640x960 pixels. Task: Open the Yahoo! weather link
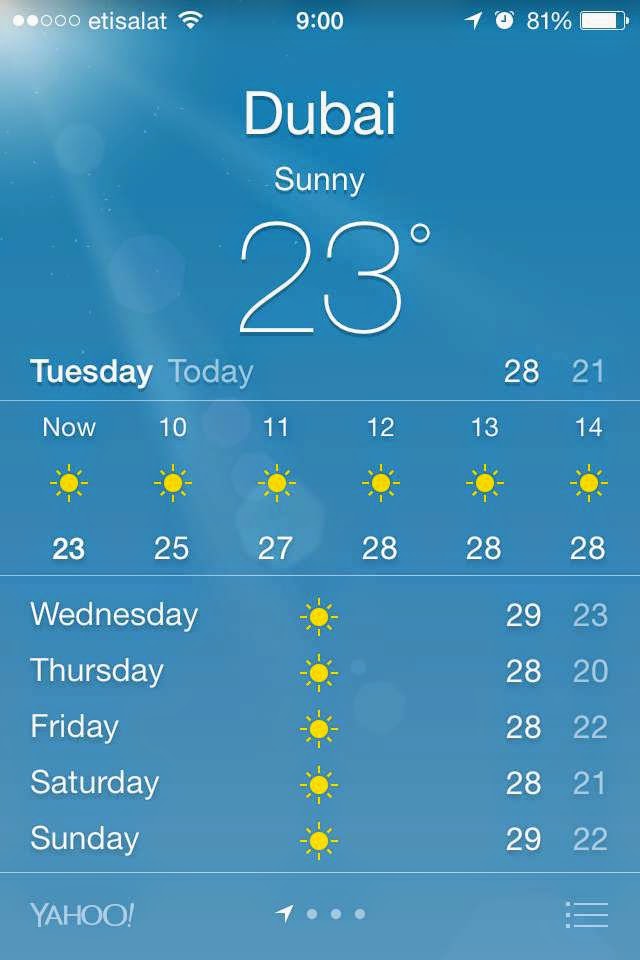(82, 914)
